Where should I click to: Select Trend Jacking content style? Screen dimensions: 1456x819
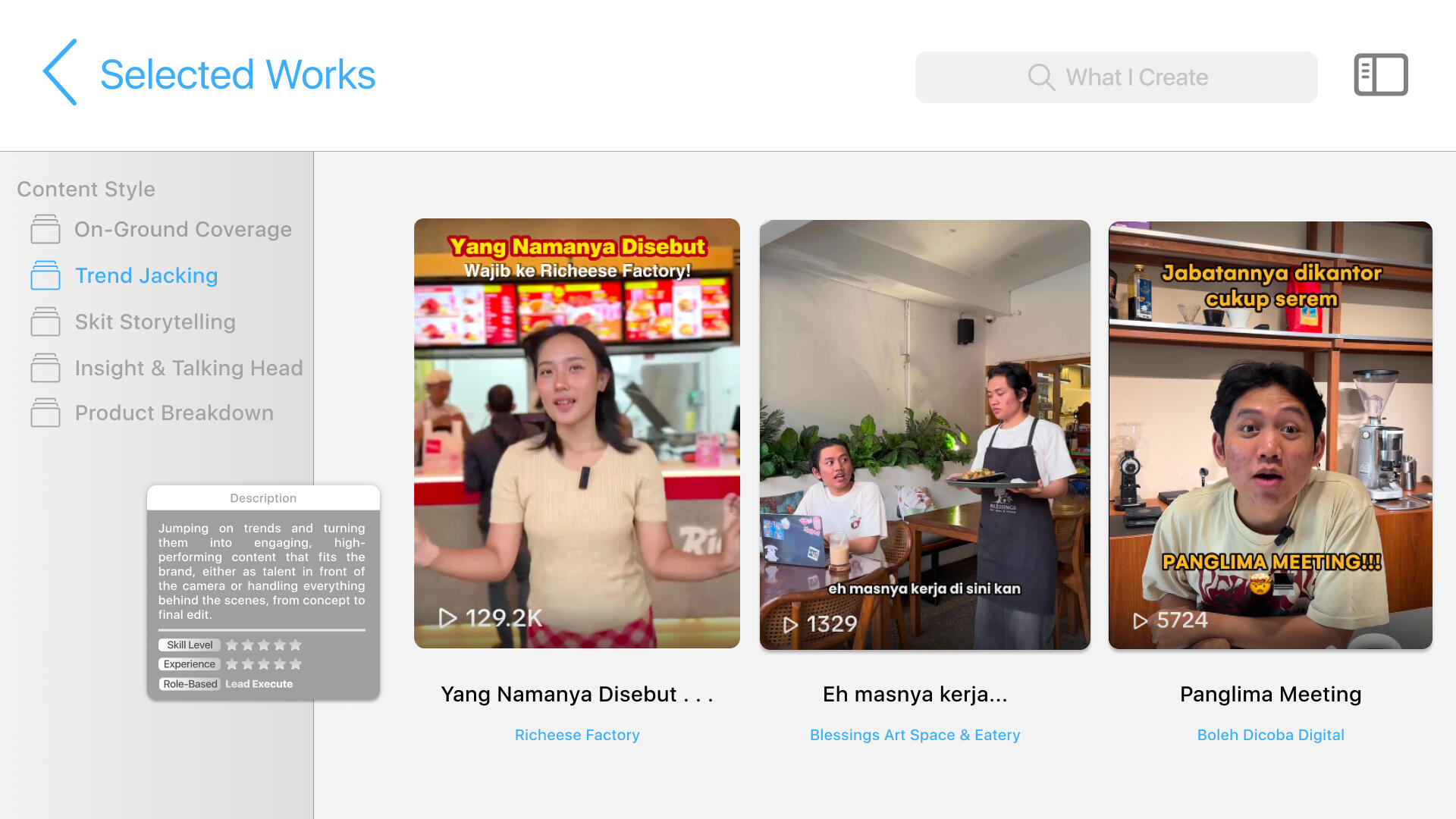(124, 275)
